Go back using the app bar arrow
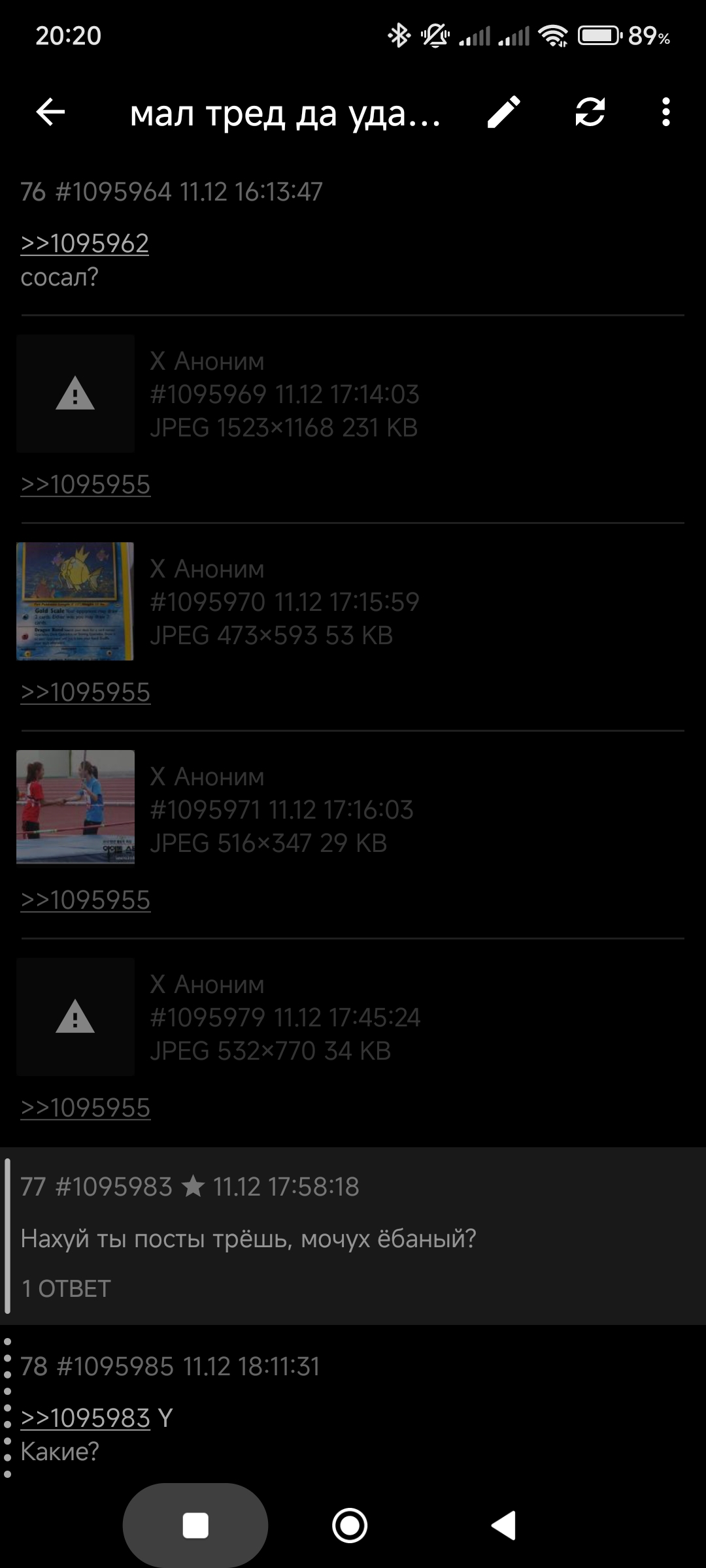This screenshot has height=1568, width=706. pyautogui.click(x=50, y=112)
